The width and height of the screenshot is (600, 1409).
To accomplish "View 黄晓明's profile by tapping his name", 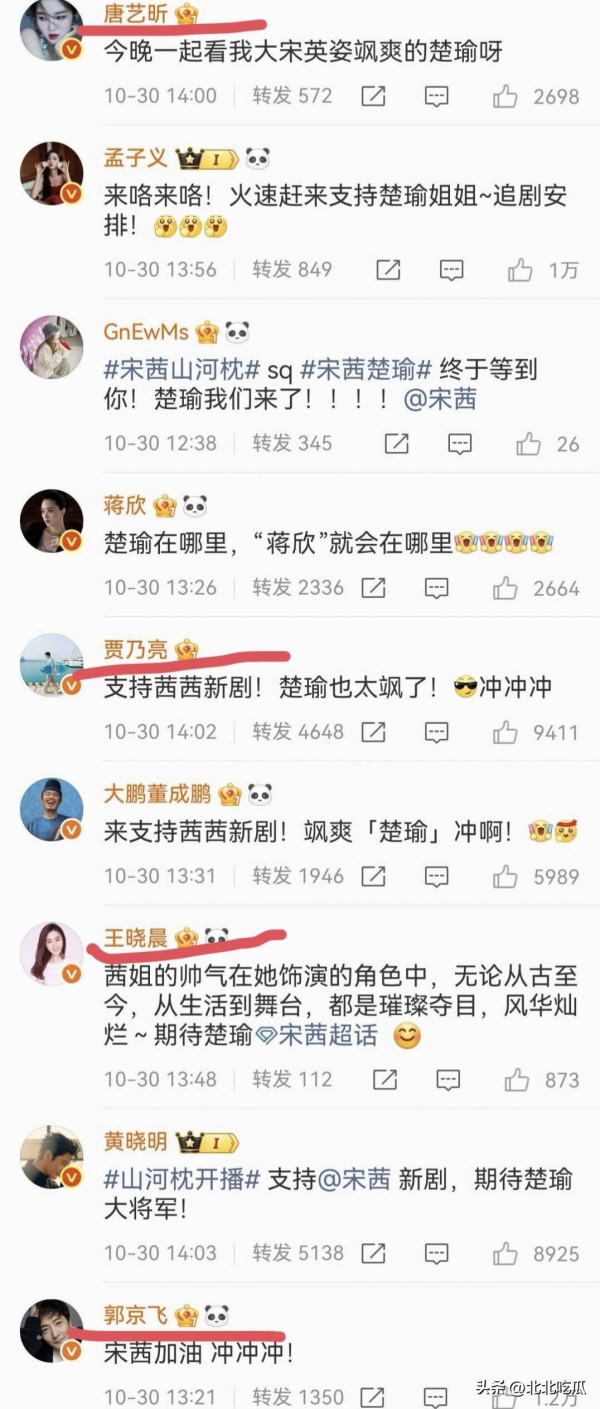I will [x=135, y=1141].
